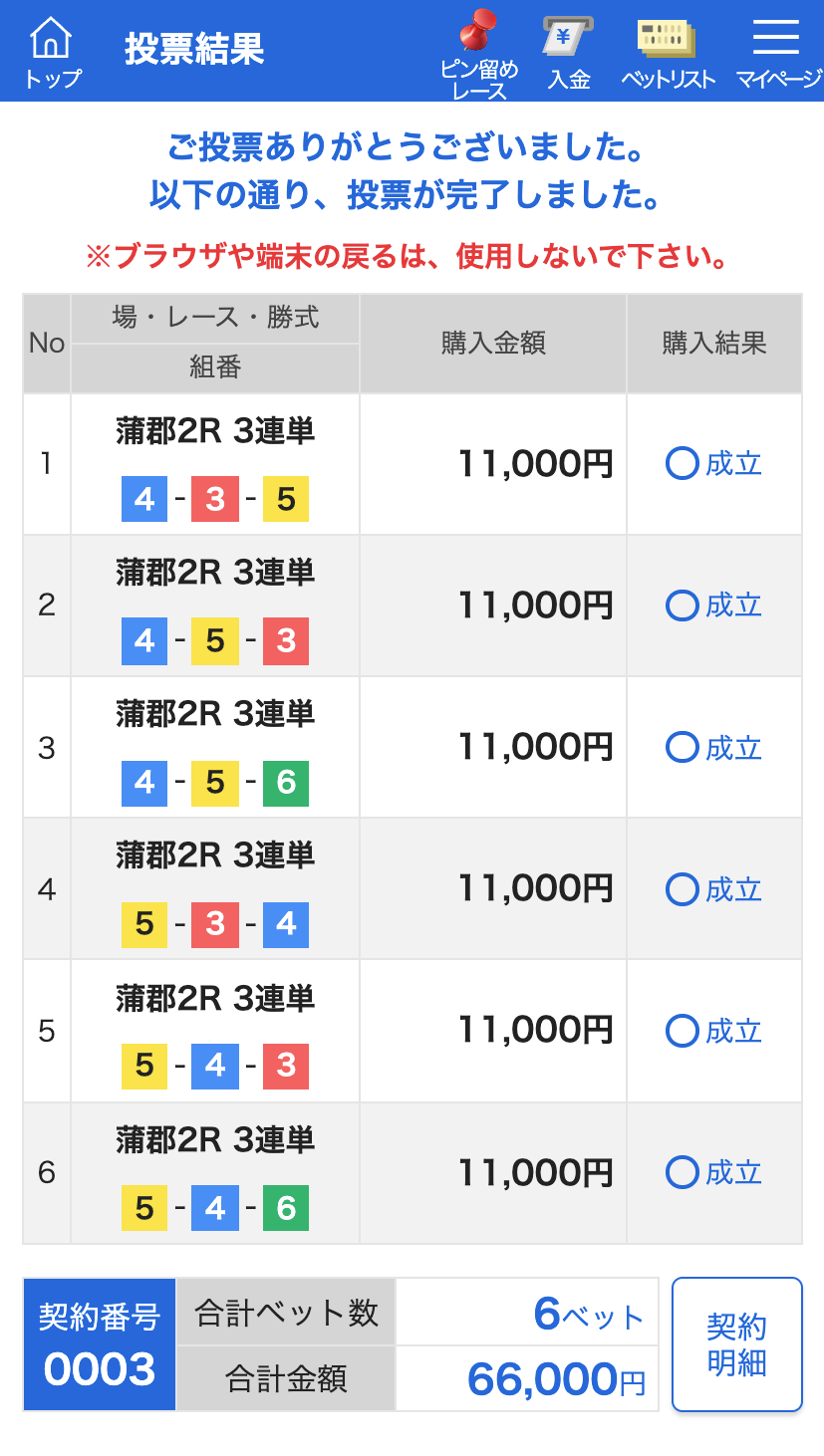The image size is (824, 1456).
Task: Tap the 契約明細 contract details button
Action: (x=737, y=1344)
